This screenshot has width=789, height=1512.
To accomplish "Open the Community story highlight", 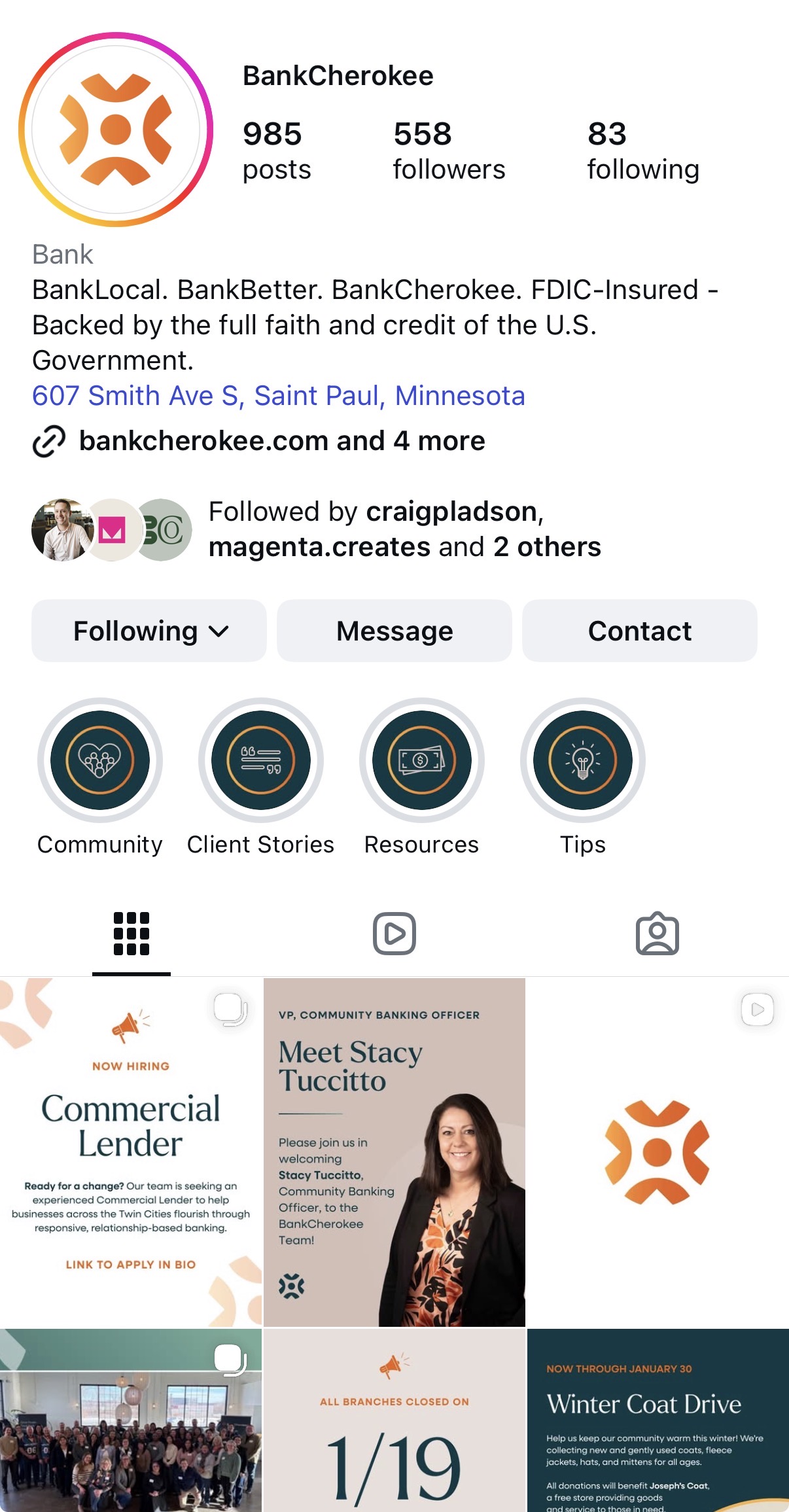I will [100, 760].
